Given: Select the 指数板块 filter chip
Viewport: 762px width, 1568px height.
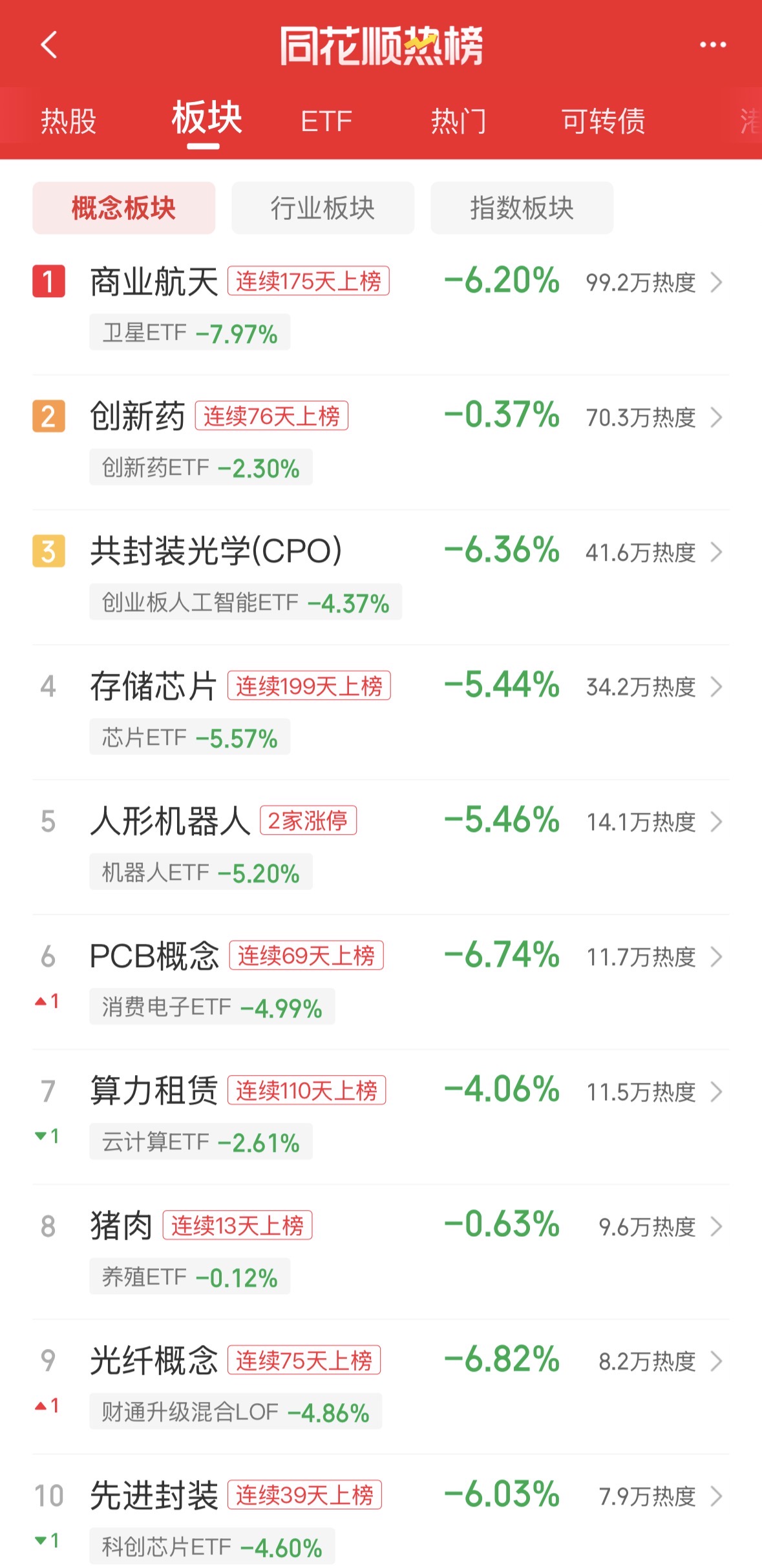Looking at the screenshot, I should [x=522, y=208].
